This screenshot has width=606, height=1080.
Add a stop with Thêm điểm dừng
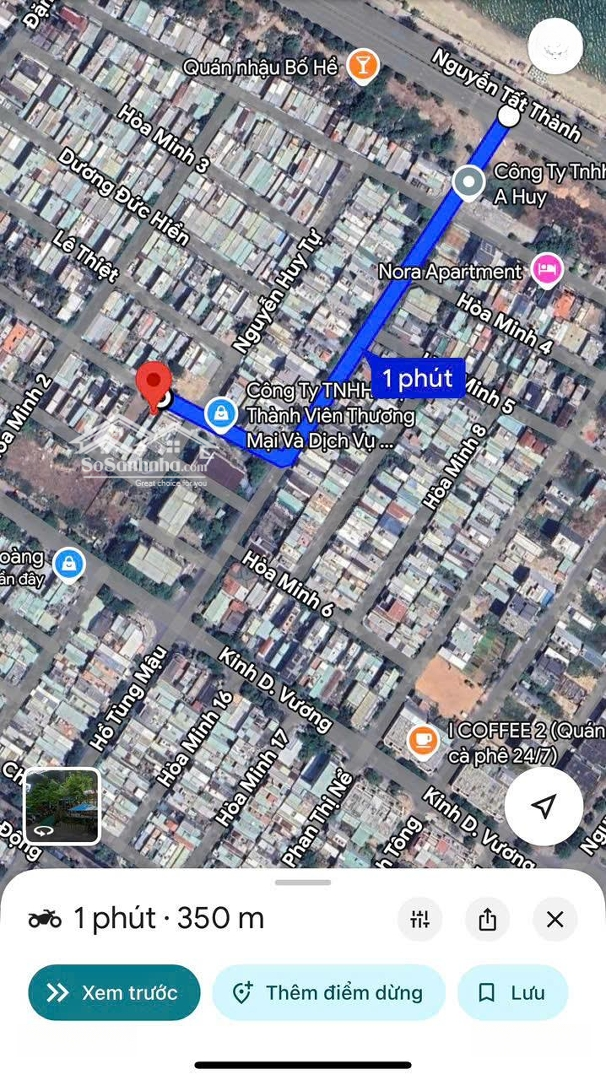[x=328, y=992]
